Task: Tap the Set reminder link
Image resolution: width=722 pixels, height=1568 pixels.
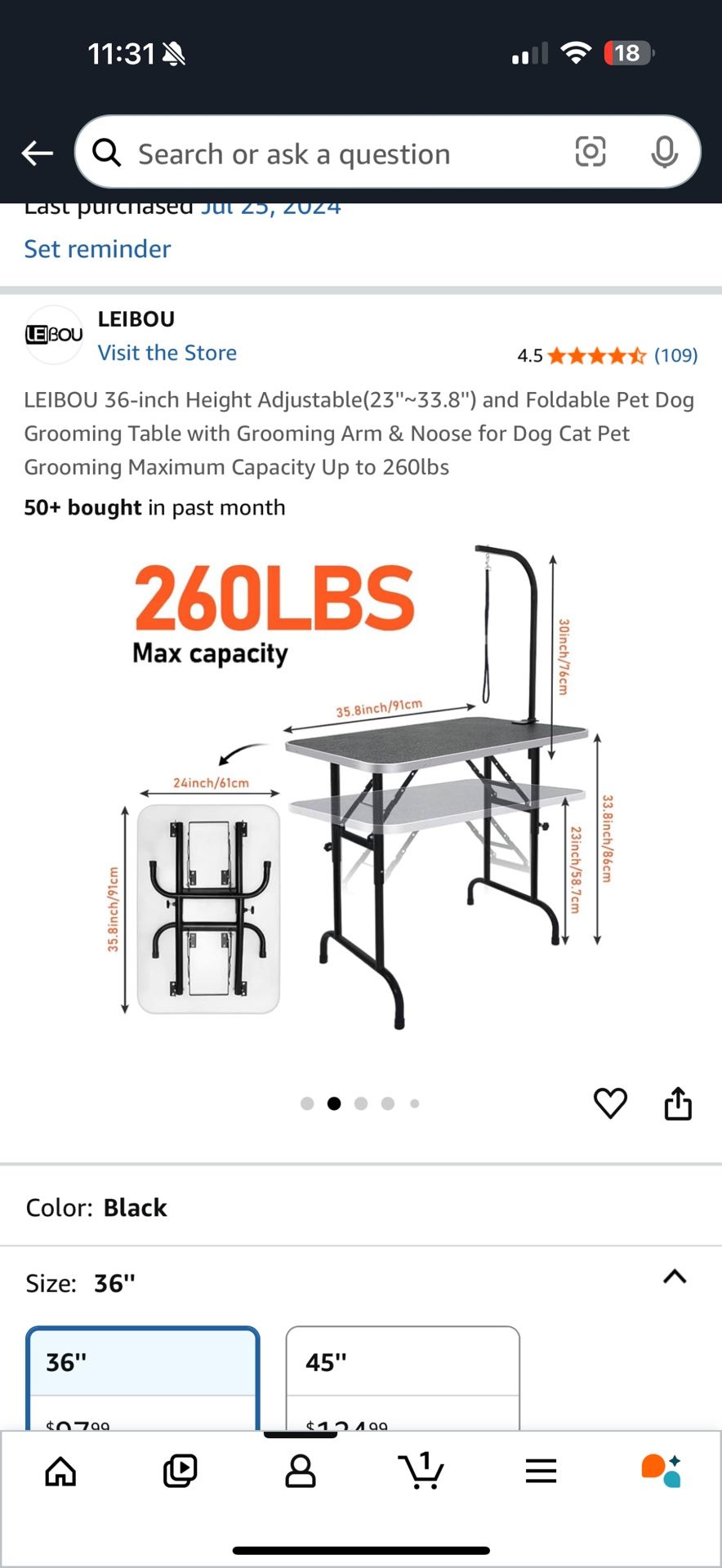Action: tap(97, 248)
